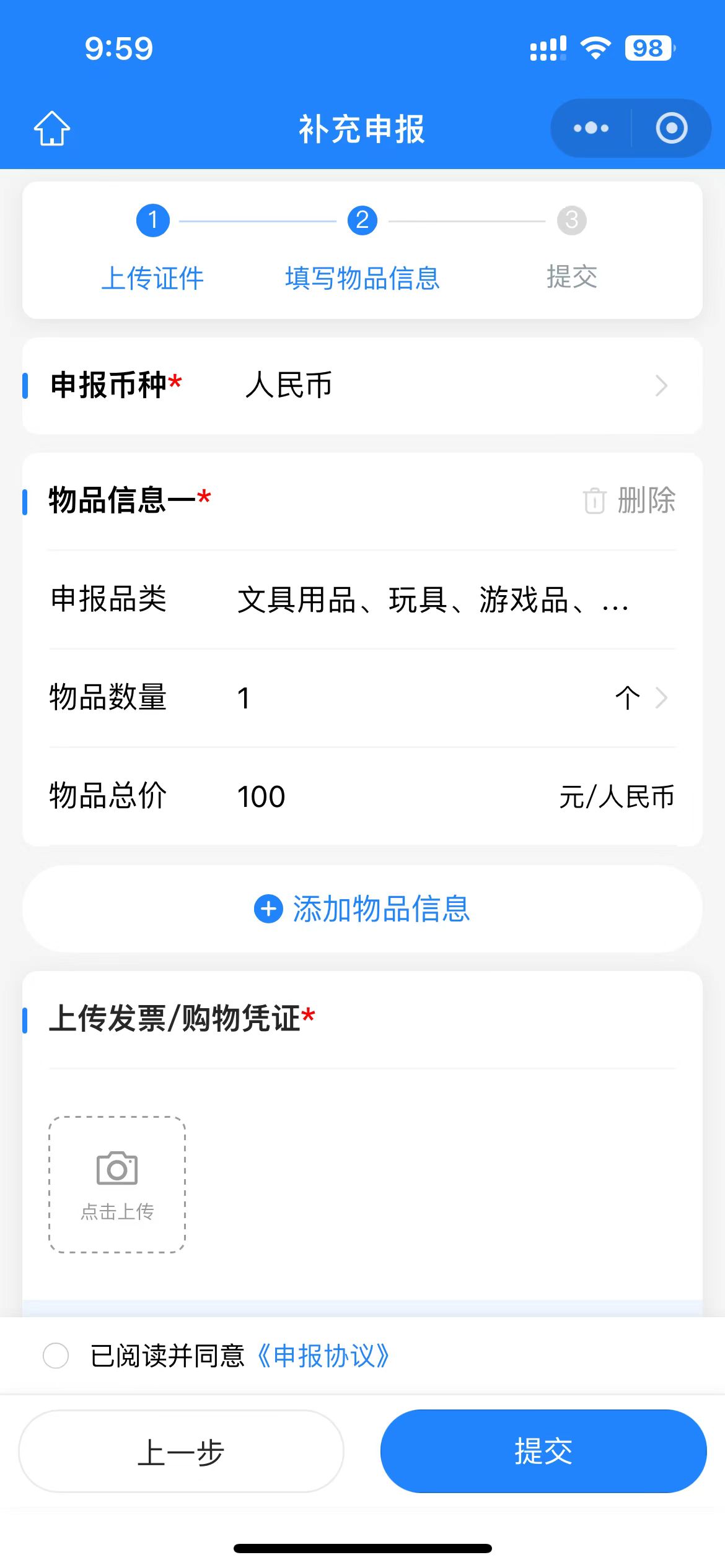The image size is (725, 1568).
Task: Select the step 2 circle indicator
Action: click(x=362, y=221)
